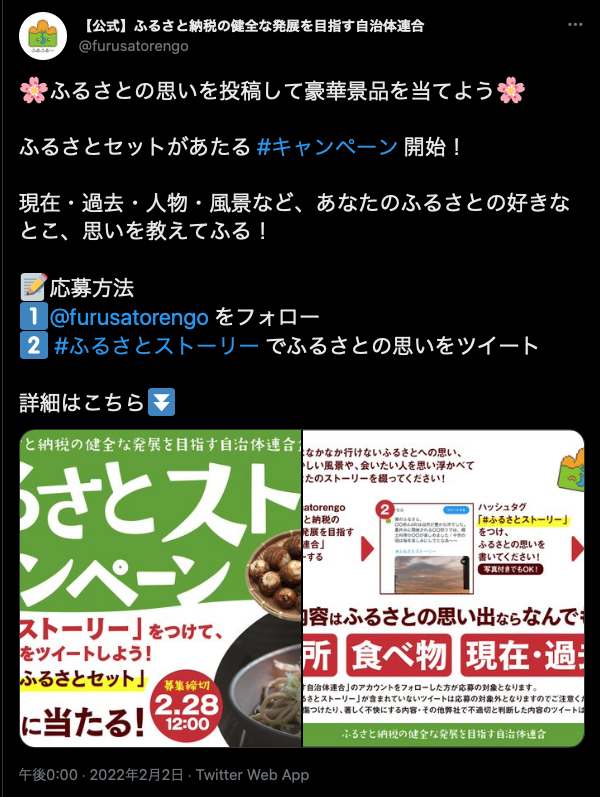Open the @furusatorengo mention link
The image size is (600, 797).
pos(129,317)
